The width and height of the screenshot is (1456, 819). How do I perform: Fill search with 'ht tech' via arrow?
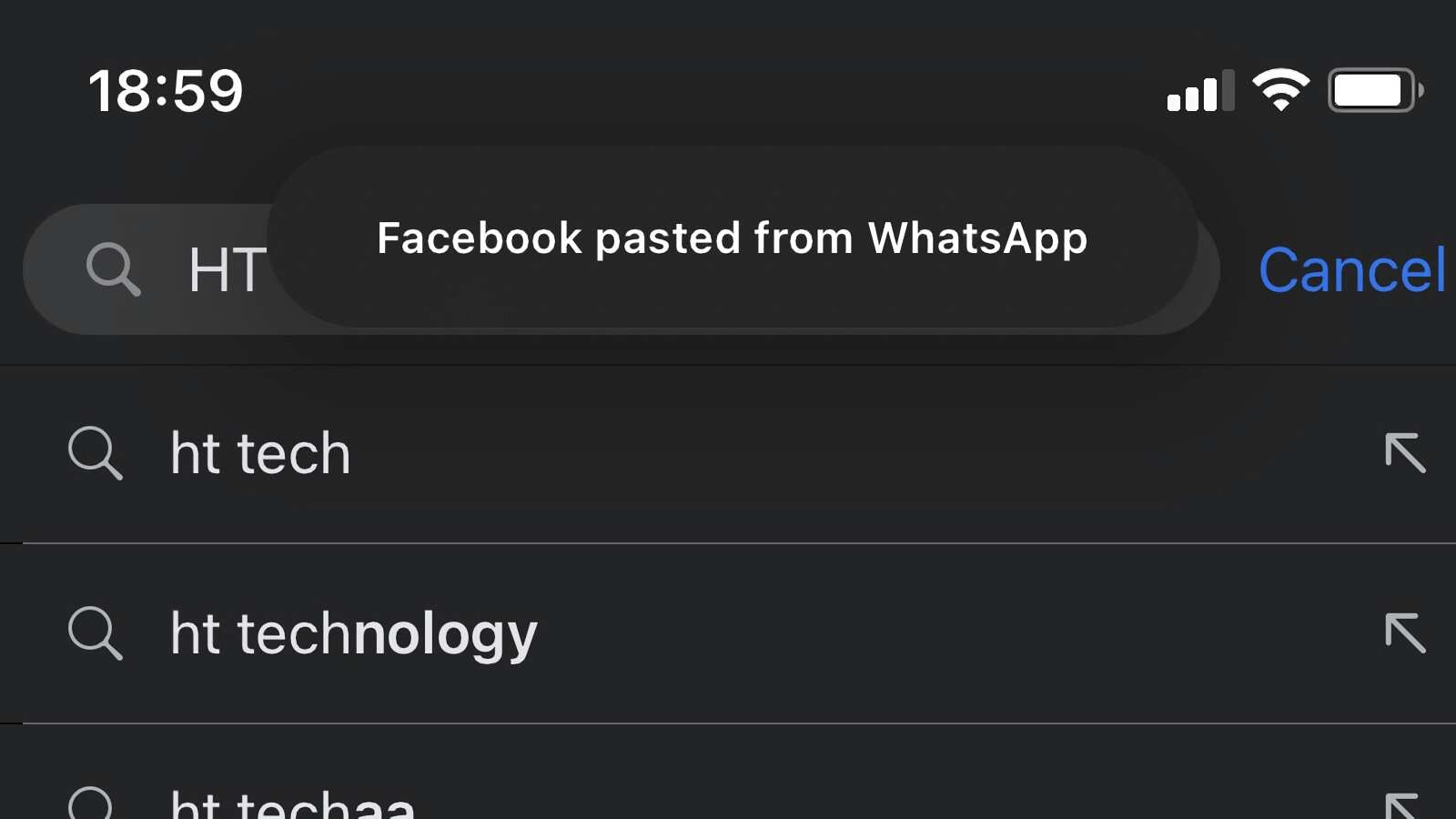1404,452
